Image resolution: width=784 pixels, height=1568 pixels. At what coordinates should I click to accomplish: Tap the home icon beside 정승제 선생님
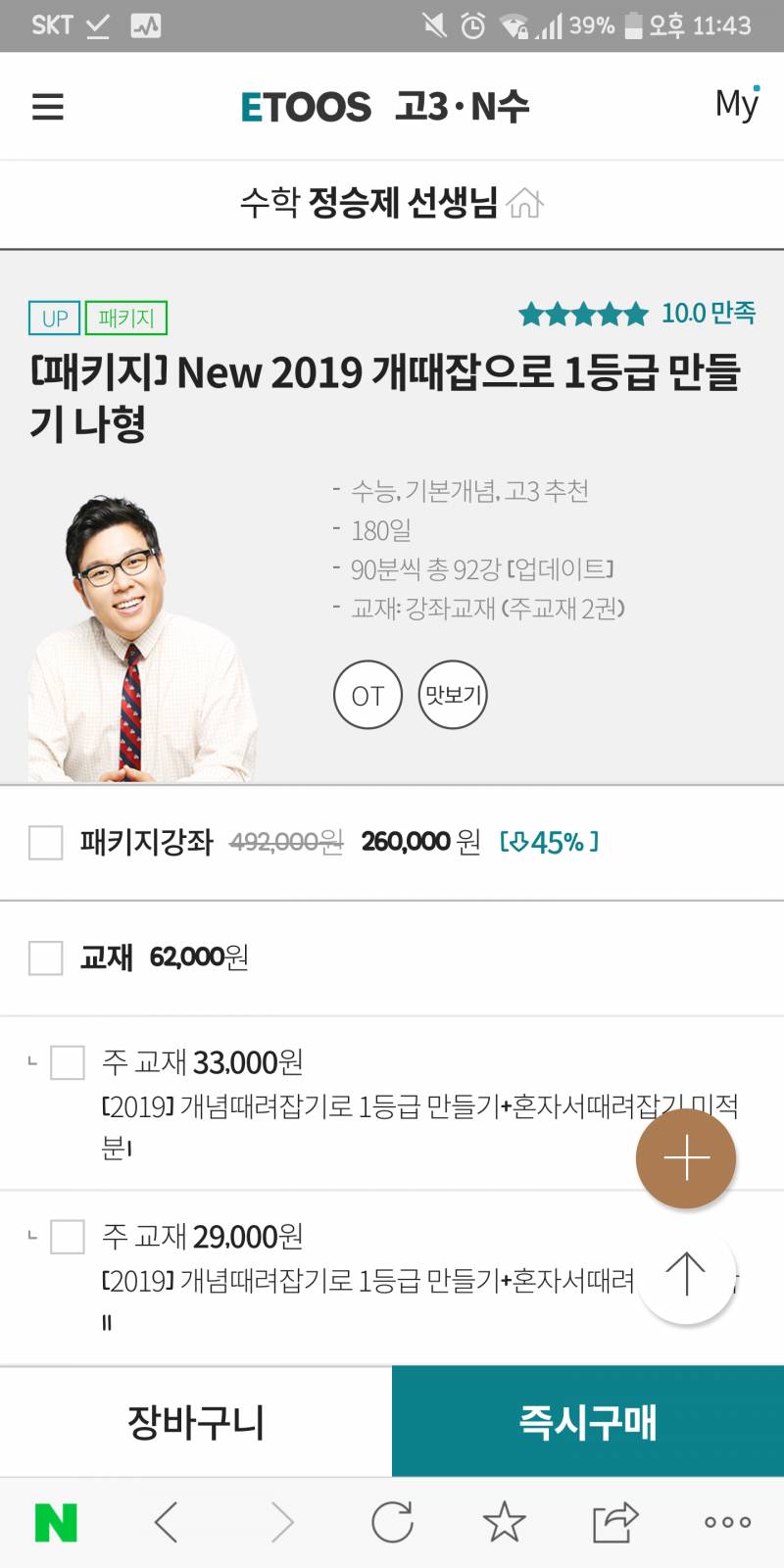[530, 204]
